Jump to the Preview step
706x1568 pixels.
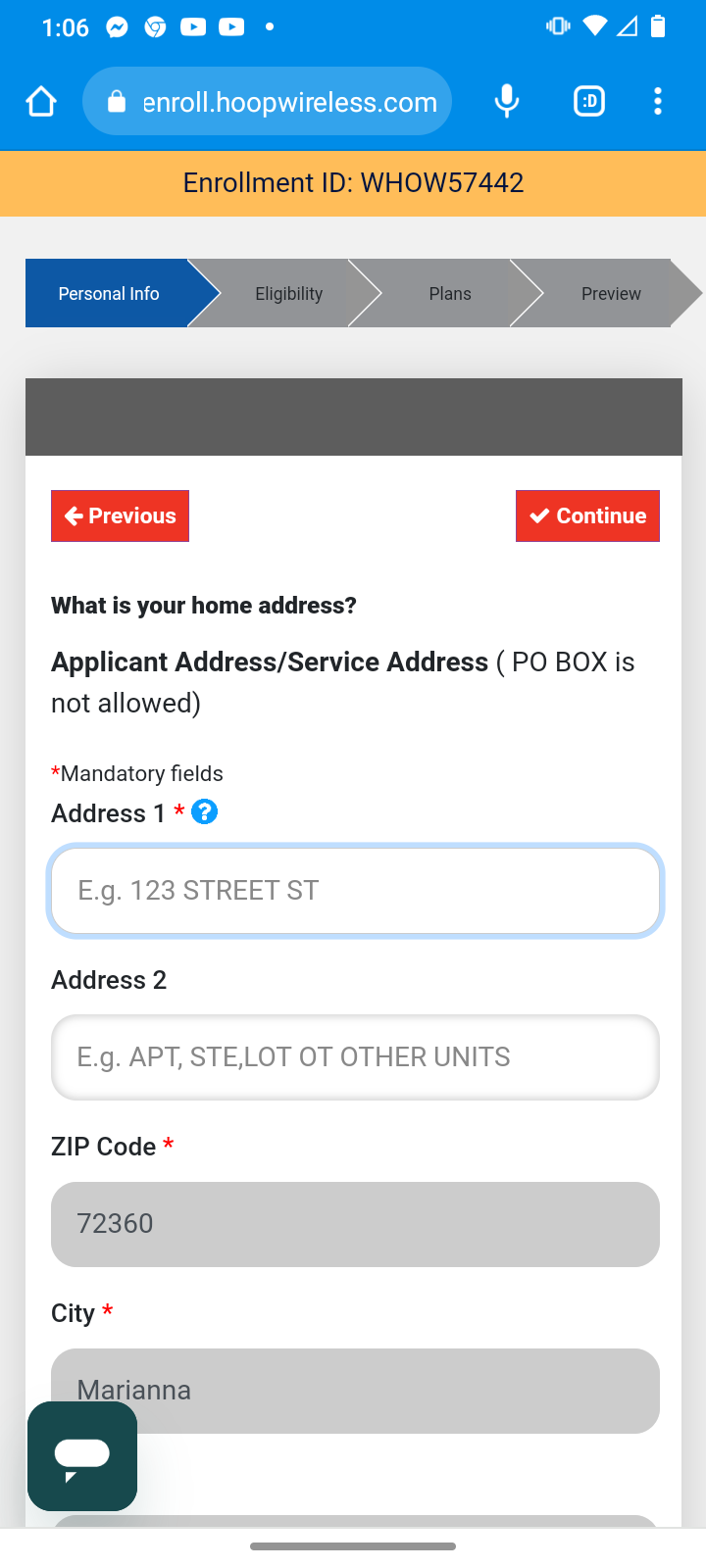(x=611, y=293)
